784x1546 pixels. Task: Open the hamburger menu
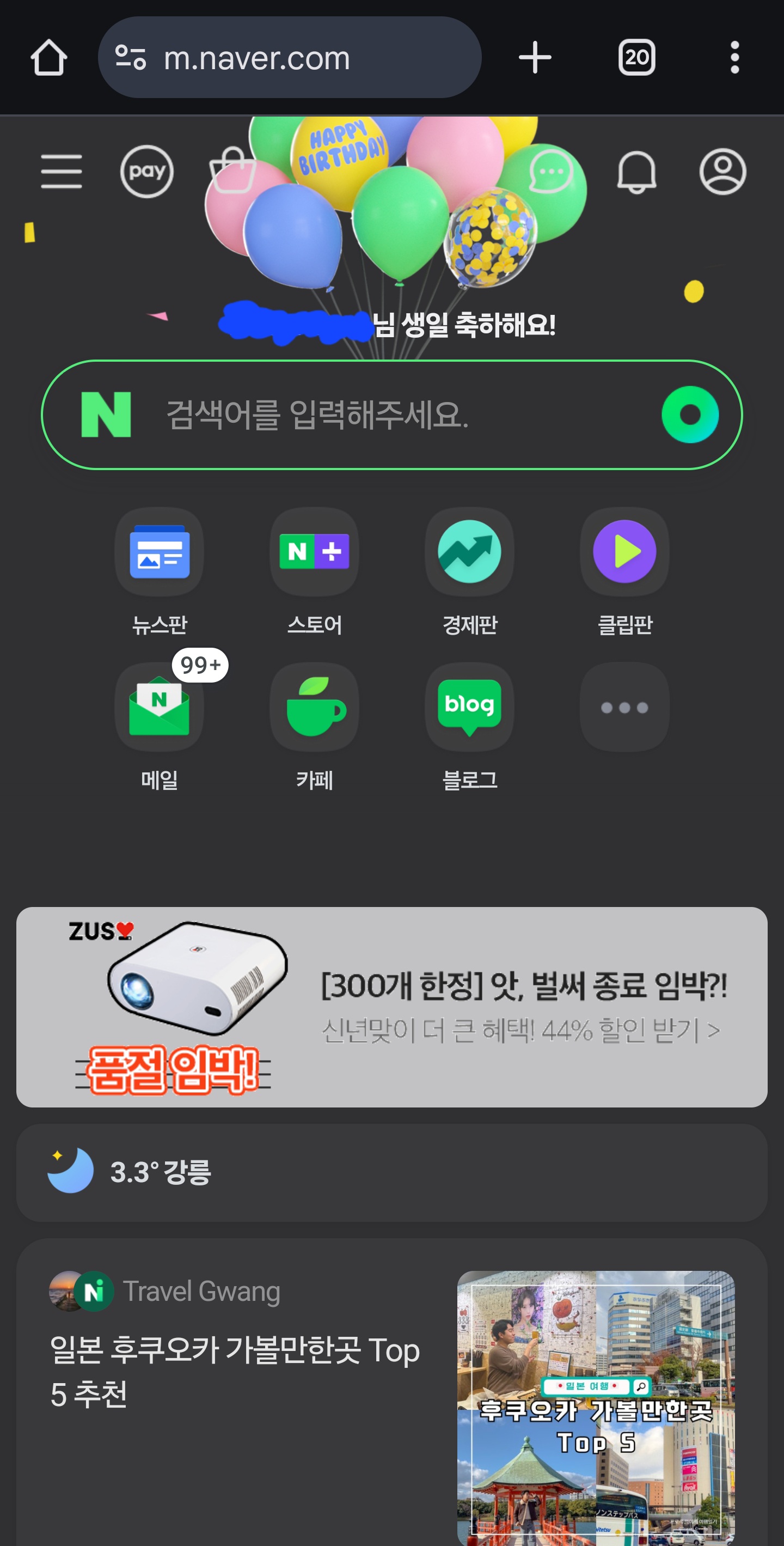tap(61, 172)
